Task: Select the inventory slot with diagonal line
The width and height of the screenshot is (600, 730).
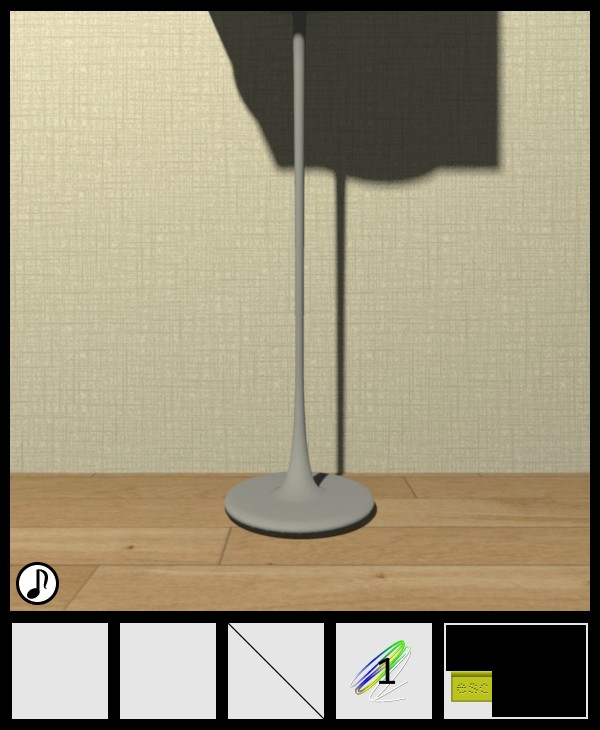Action: pos(276,670)
